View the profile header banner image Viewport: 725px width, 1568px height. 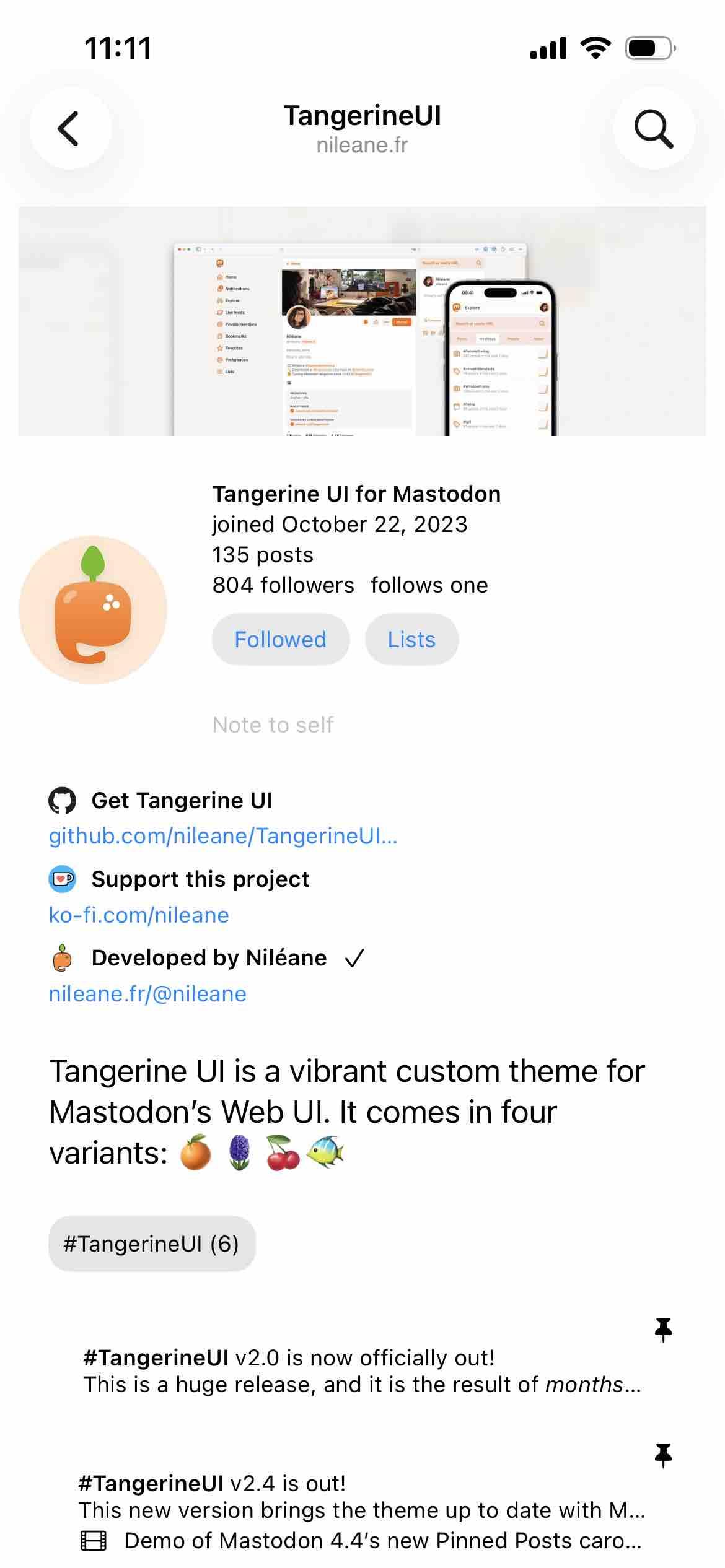362,321
